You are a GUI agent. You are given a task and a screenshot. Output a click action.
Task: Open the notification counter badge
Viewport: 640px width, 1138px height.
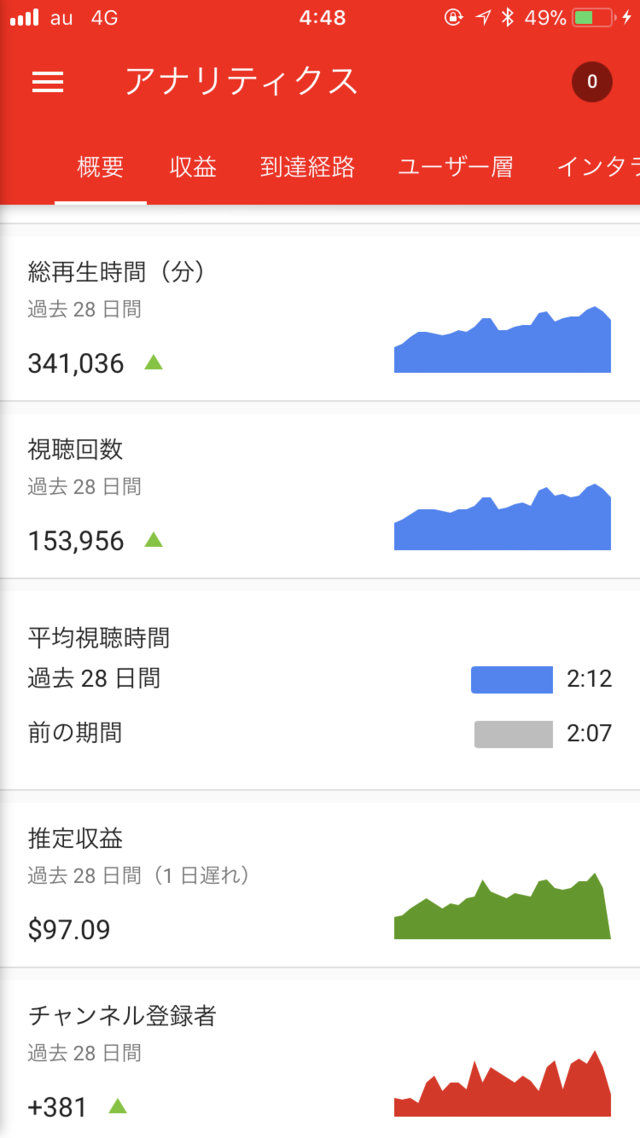click(591, 82)
